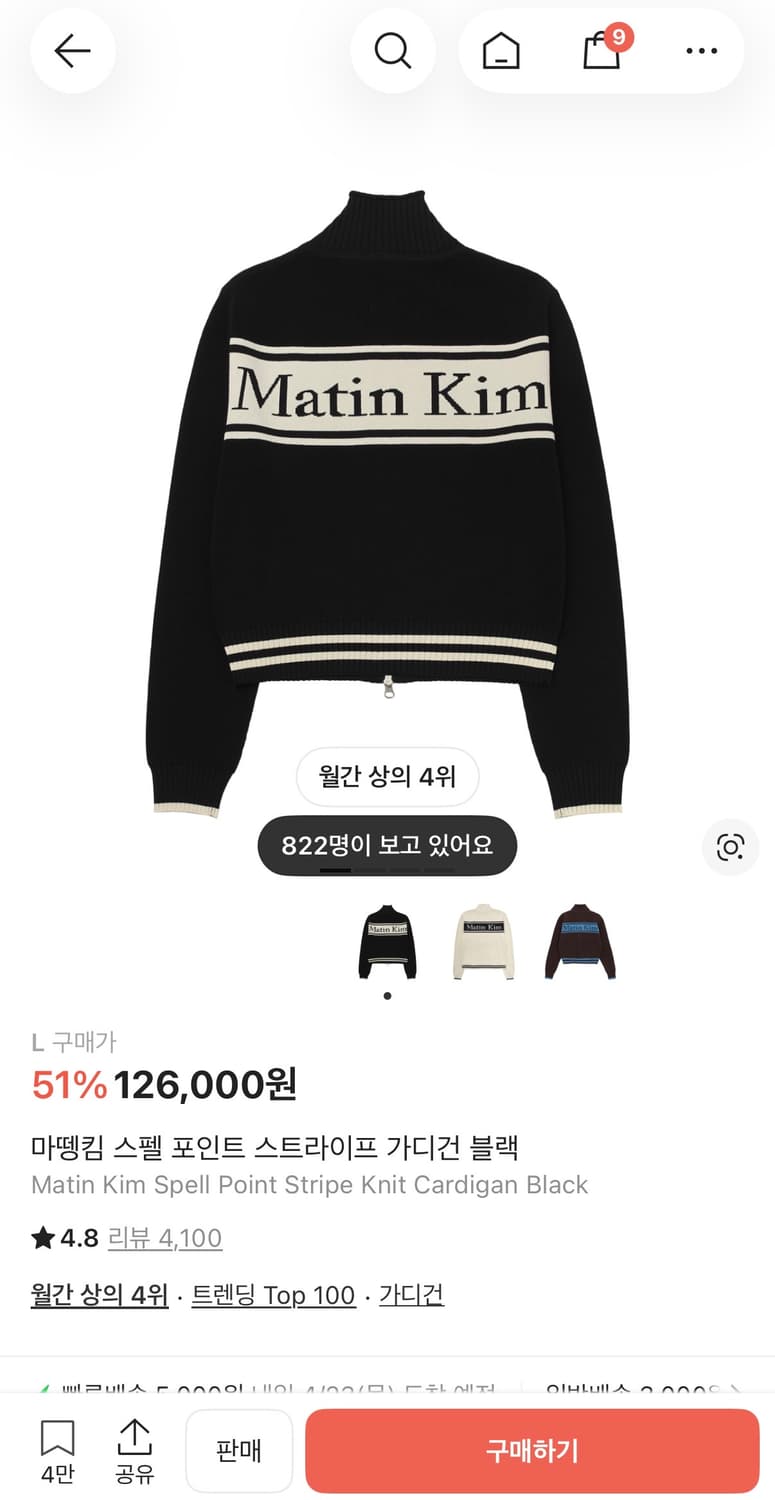This screenshot has height=1500, width=775.
Task: Tap the 판매 sell button
Action: (239, 1450)
